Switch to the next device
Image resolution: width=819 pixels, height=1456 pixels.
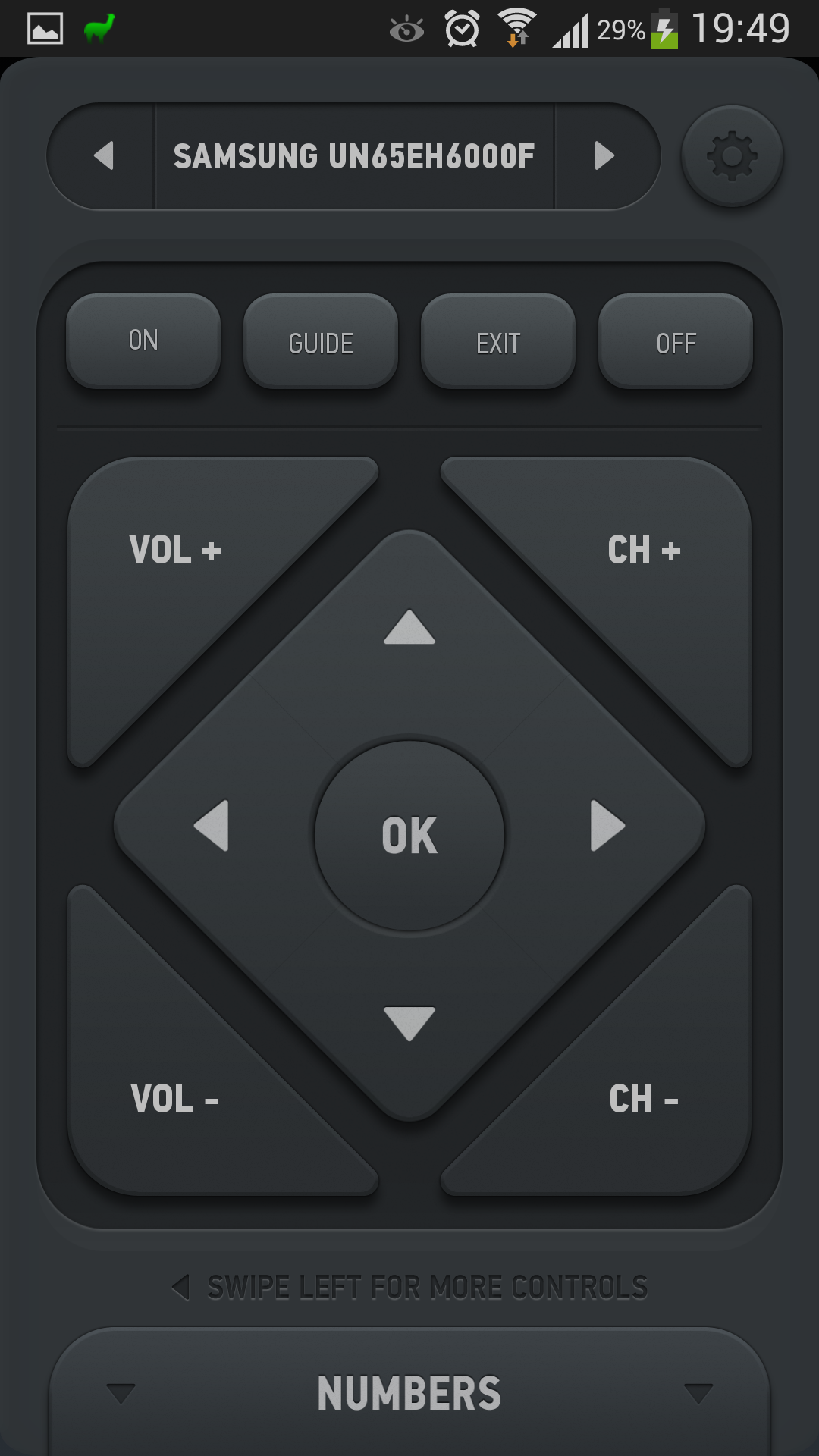pos(604,156)
